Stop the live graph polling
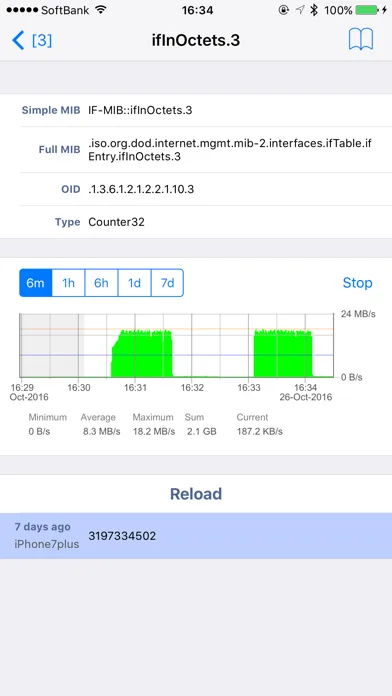Image resolution: width=392 pixels, height=696 pixels. (x=357, y=283)
